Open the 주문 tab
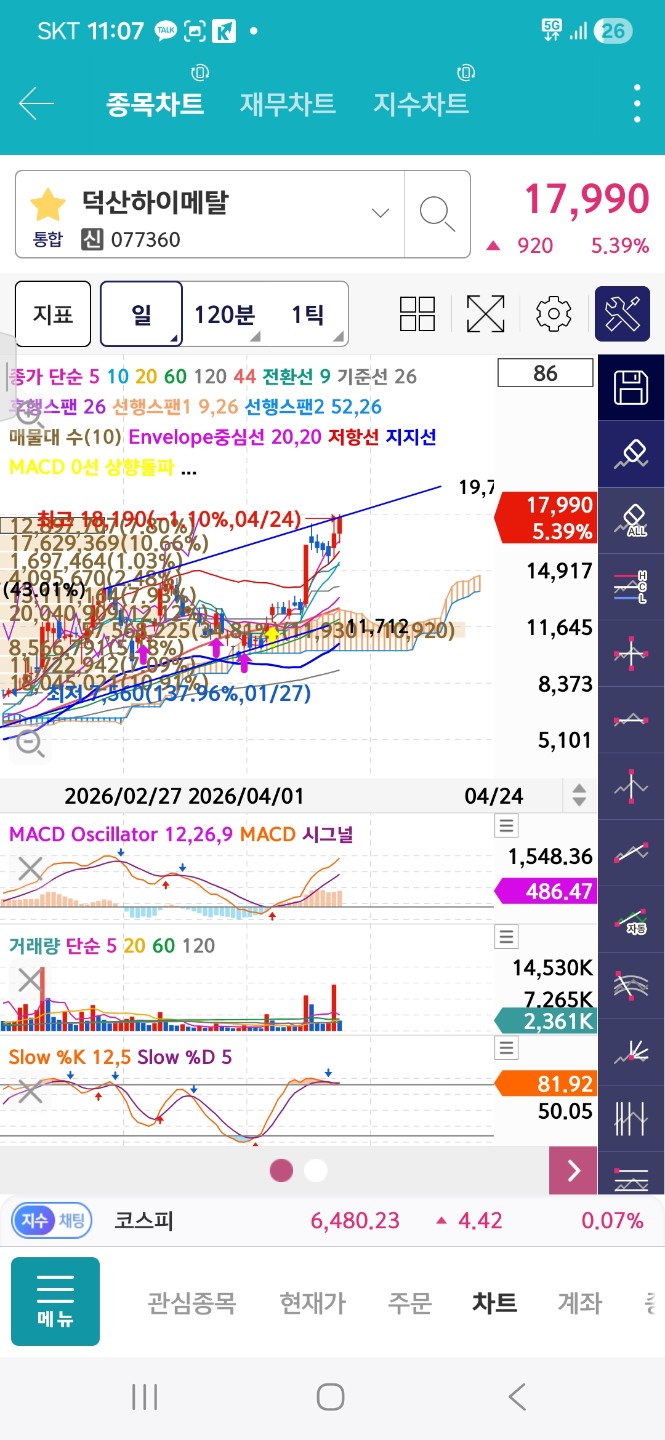 coord(409,1303)
